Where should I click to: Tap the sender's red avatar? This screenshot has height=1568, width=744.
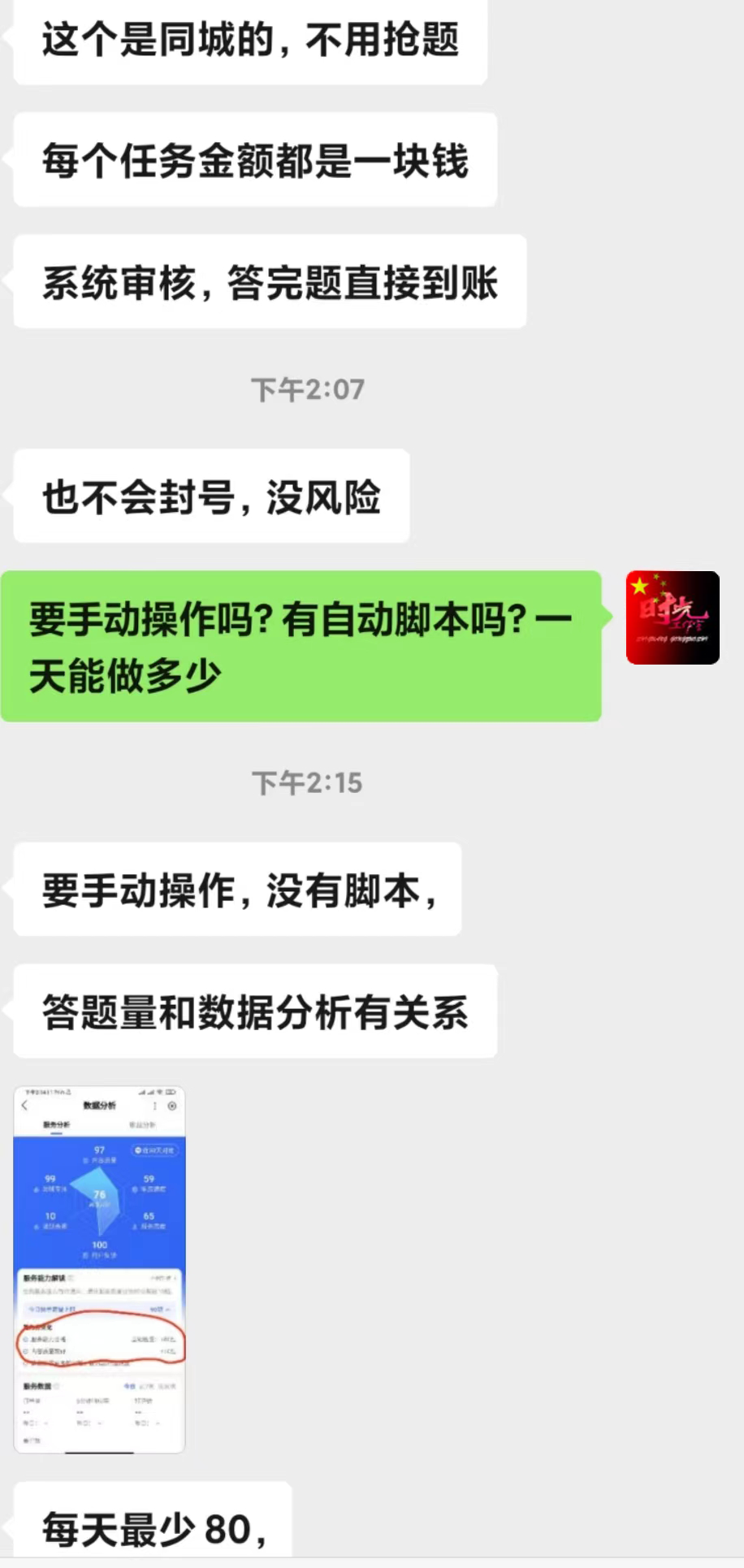pos(673,617)
